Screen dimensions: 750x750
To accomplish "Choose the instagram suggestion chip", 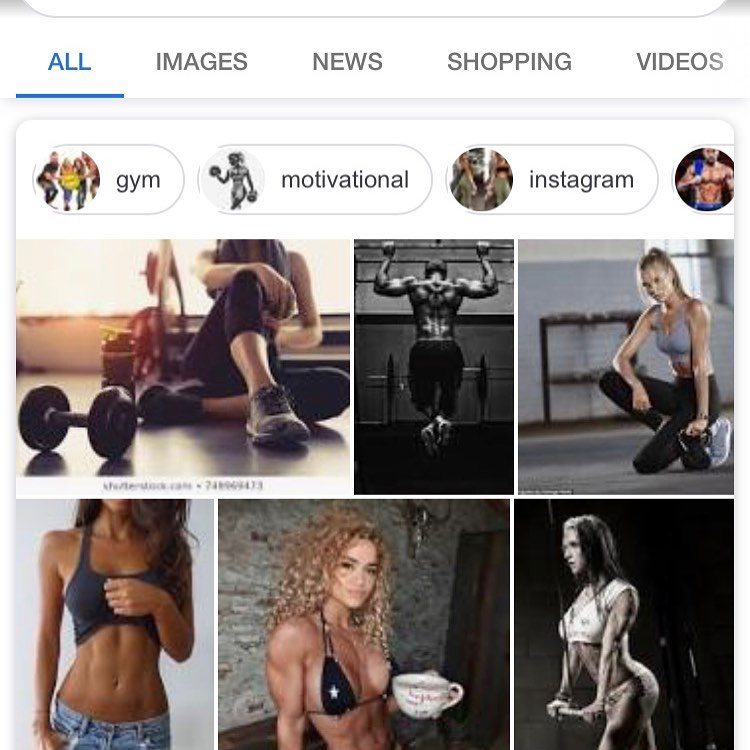I will [x=552, y=180].
